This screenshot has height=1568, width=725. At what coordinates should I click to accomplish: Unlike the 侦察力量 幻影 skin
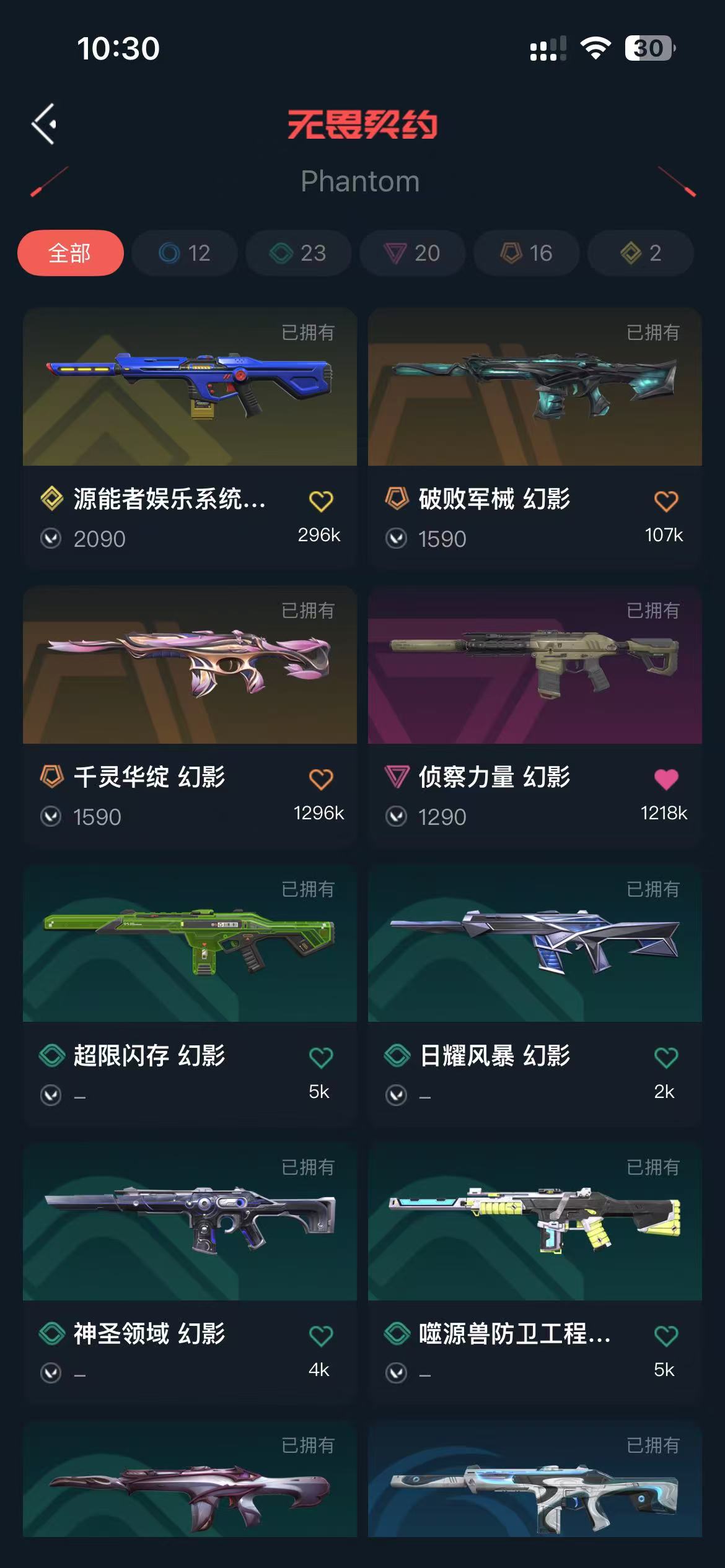pos(666,778)
